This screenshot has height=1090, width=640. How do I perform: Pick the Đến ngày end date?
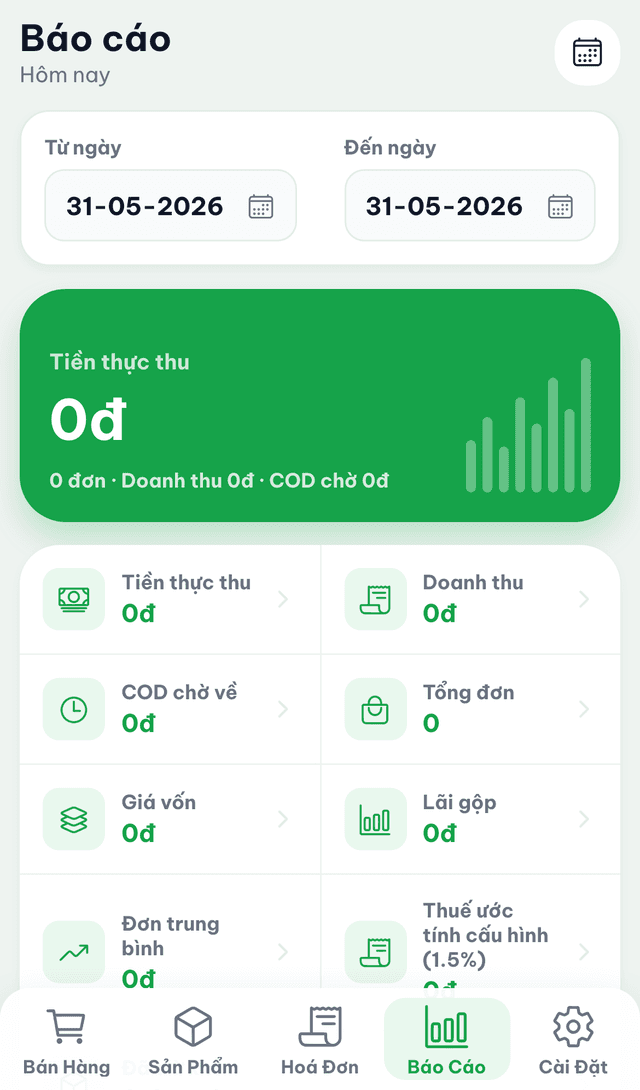[x=470, y=206]
